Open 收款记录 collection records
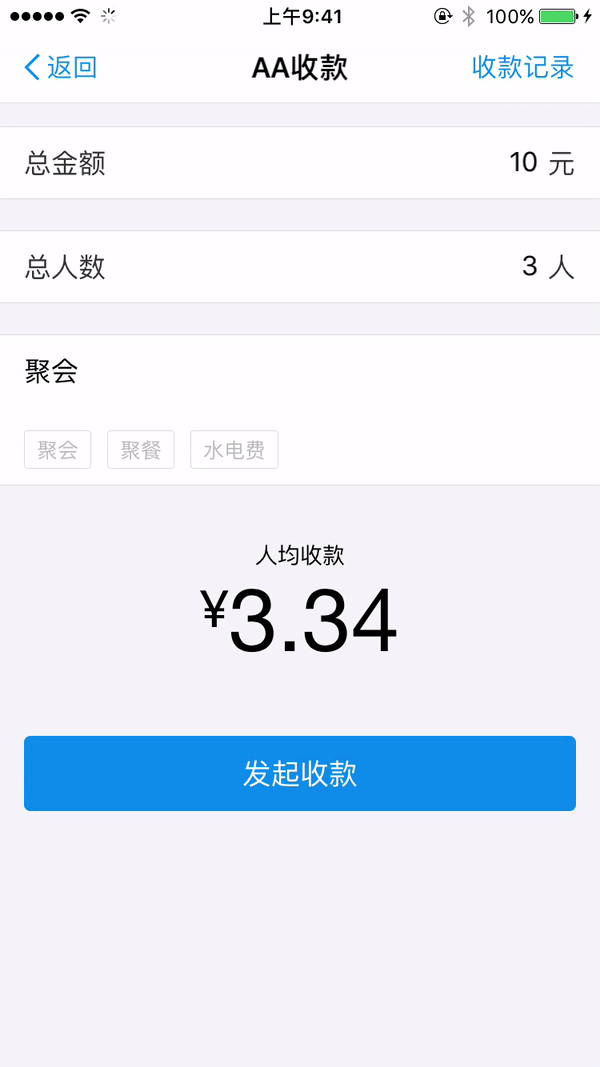The height and width of the screenshot is (1067, 600). (522, 68)
